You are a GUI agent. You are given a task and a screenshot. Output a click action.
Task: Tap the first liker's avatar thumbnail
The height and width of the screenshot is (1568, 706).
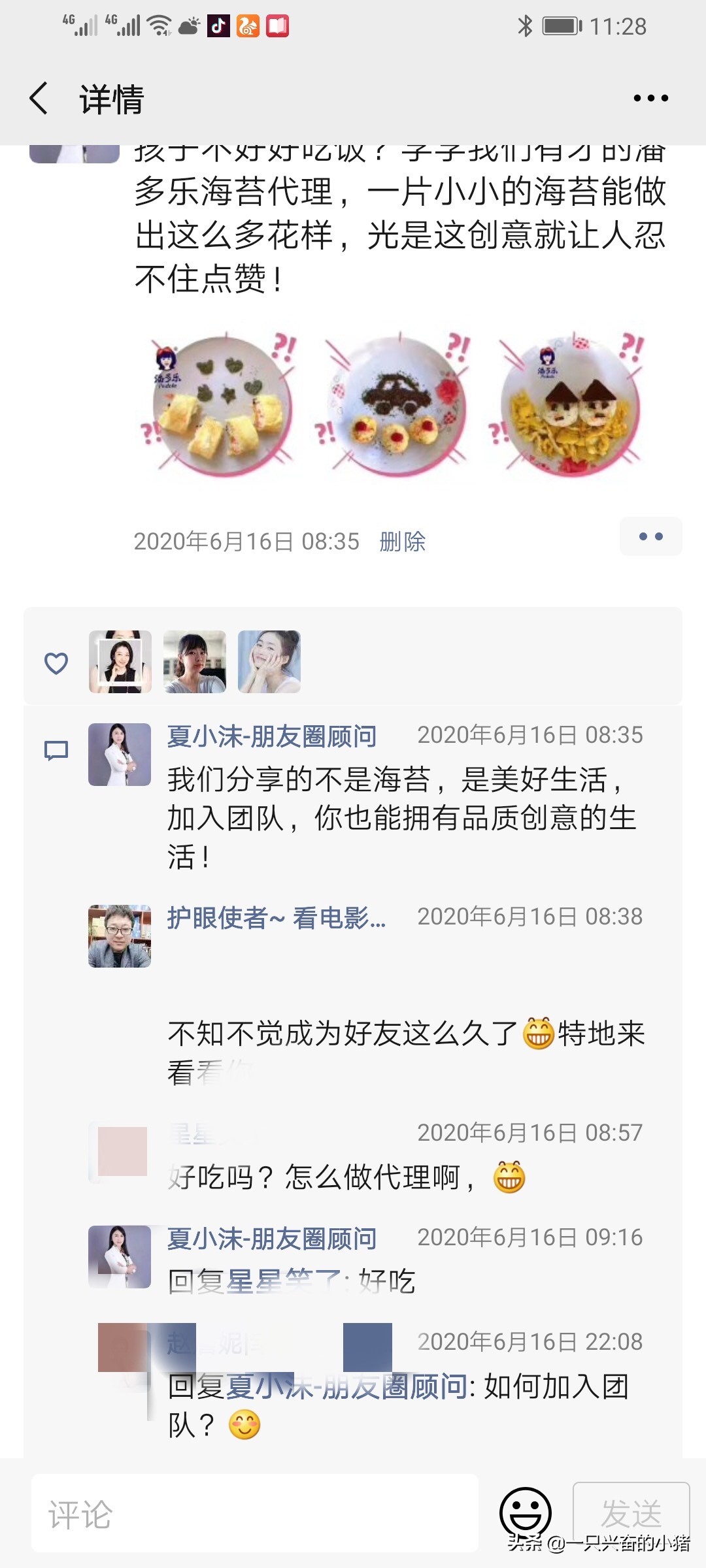coord(122,660)
